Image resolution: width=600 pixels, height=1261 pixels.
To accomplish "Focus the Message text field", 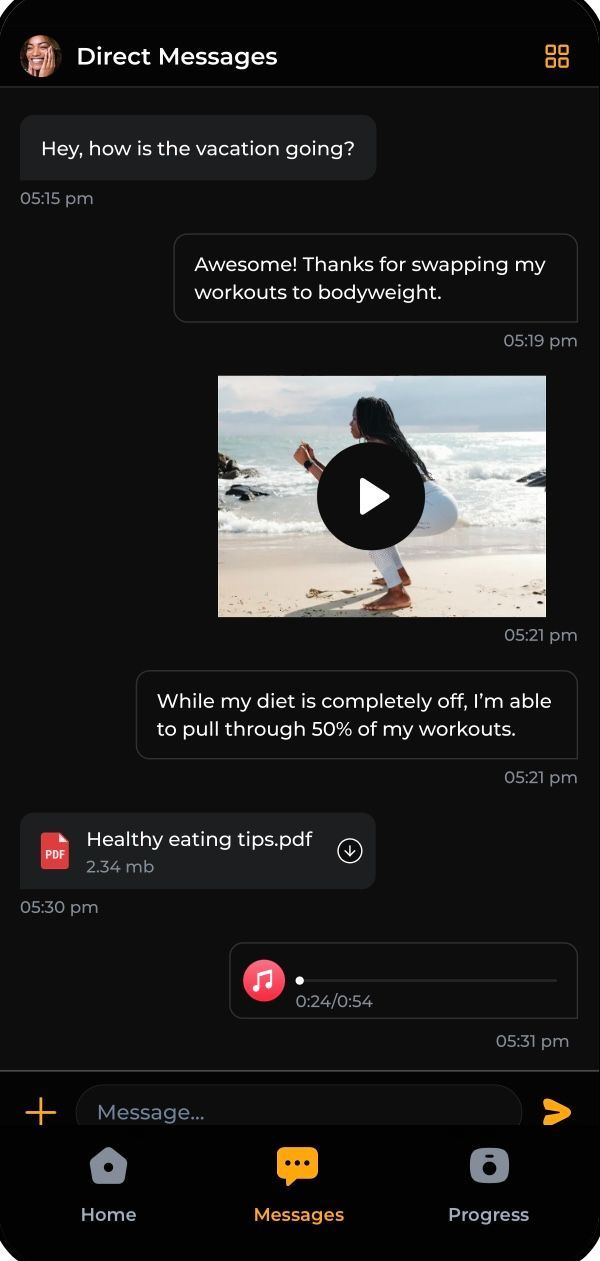I will pyautogui.click(x=298, y=1111).
